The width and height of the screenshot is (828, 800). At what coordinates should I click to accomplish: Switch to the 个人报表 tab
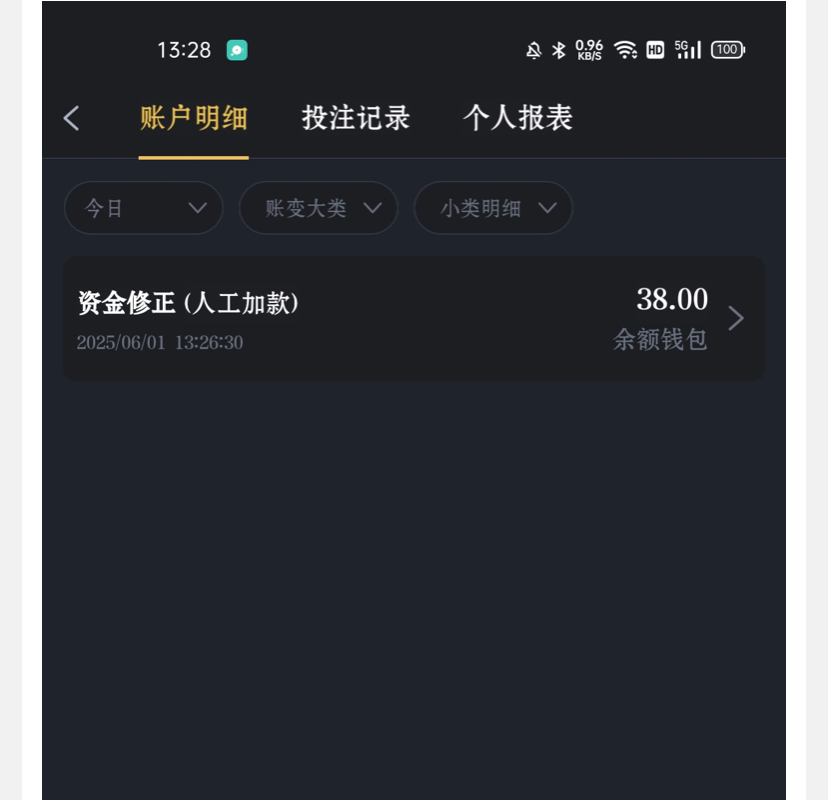(x=517, y=118)
